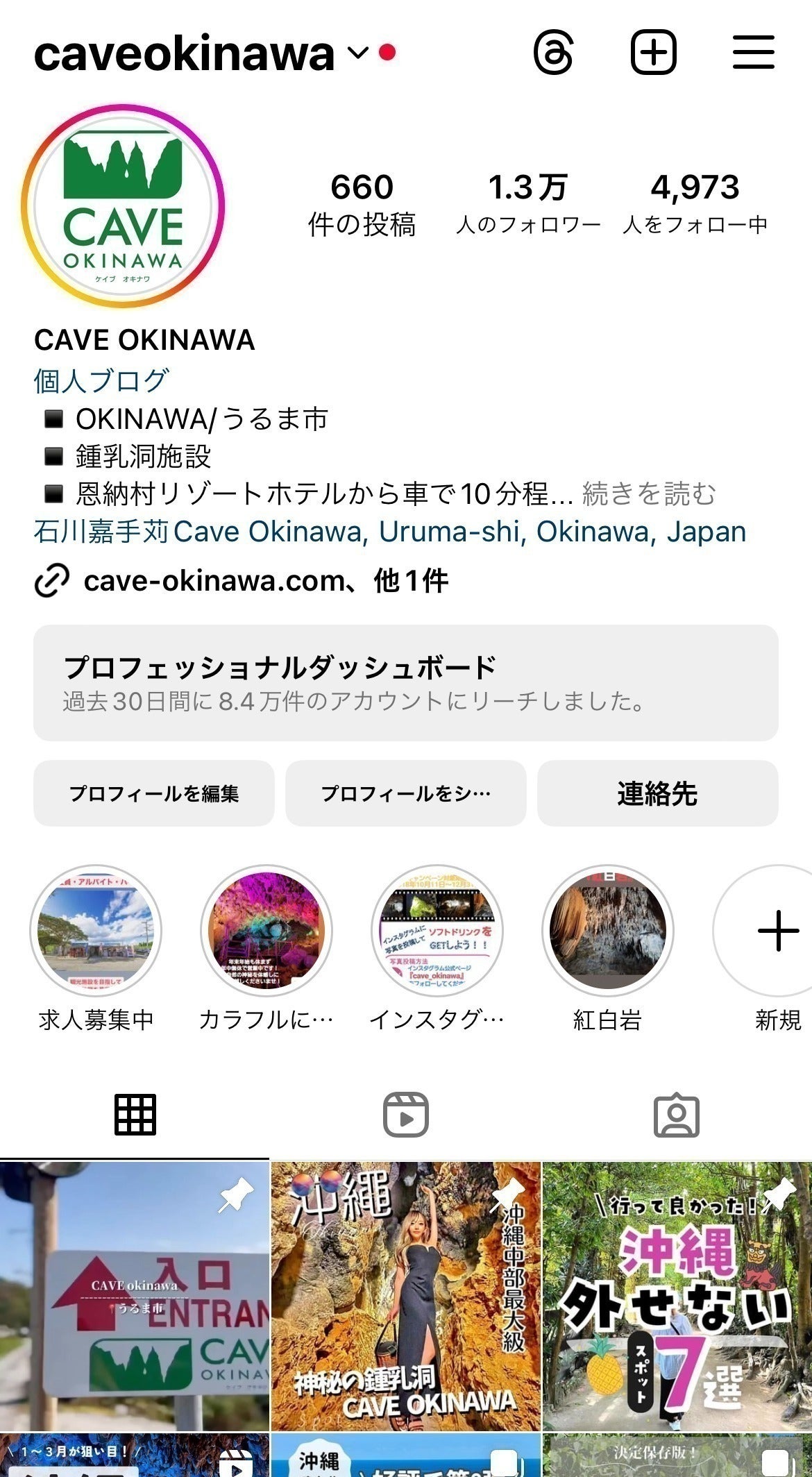Open the プロフェッショナルダッシュボード card

[x=406, y=683]
